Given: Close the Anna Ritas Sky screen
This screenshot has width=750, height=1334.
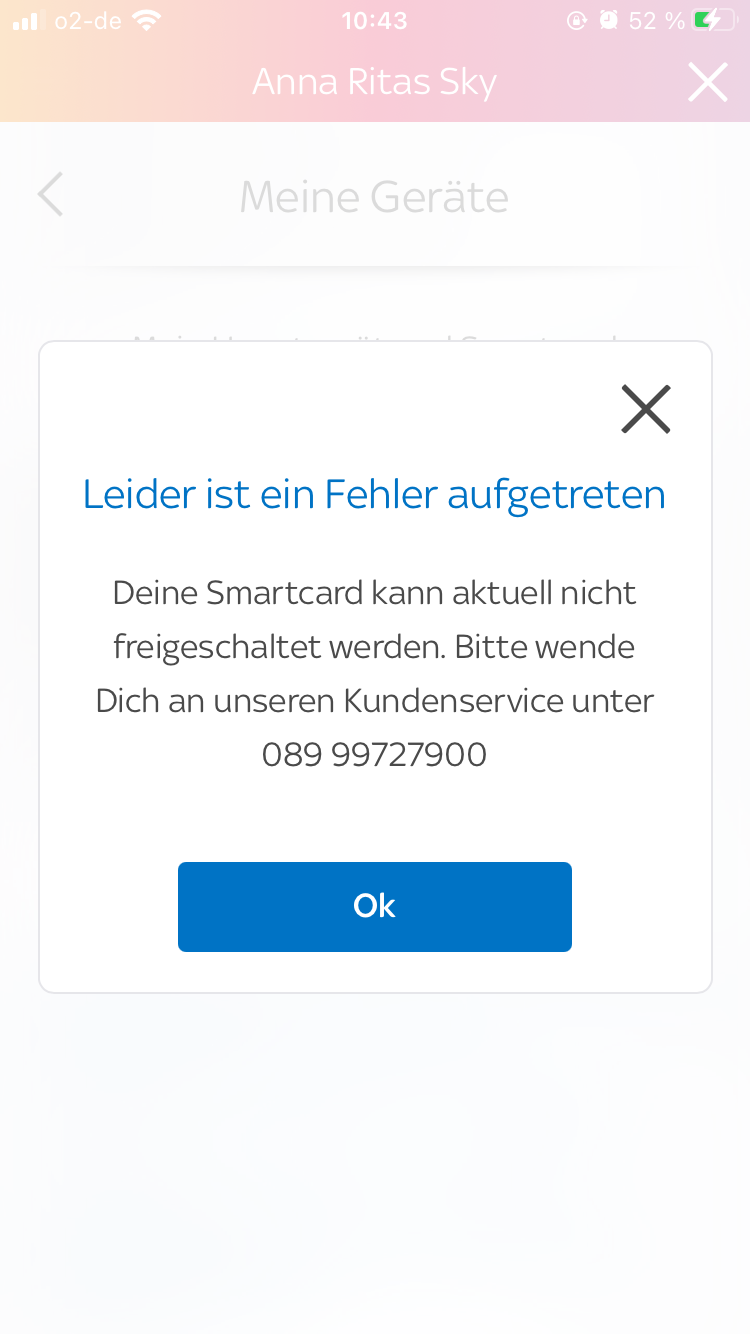Looking at the screenshot, I should (707, 82).
